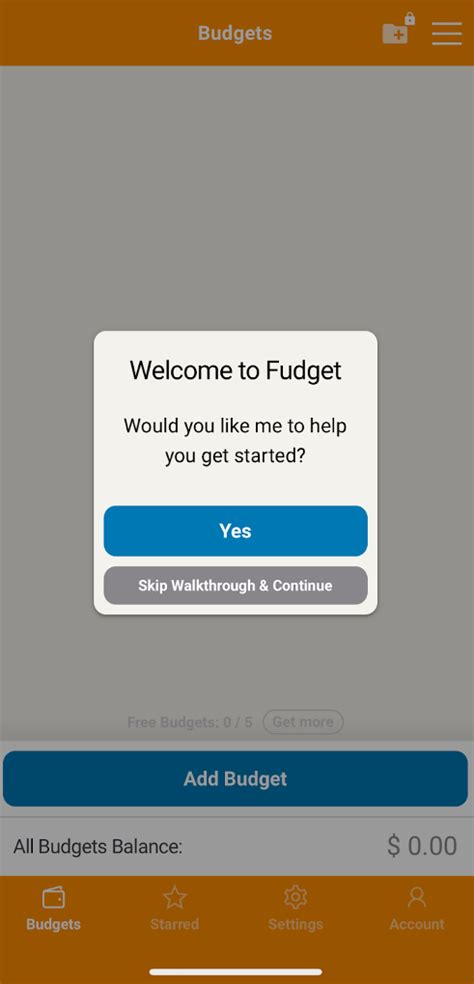Go to the Account tab

pos(417,908)
